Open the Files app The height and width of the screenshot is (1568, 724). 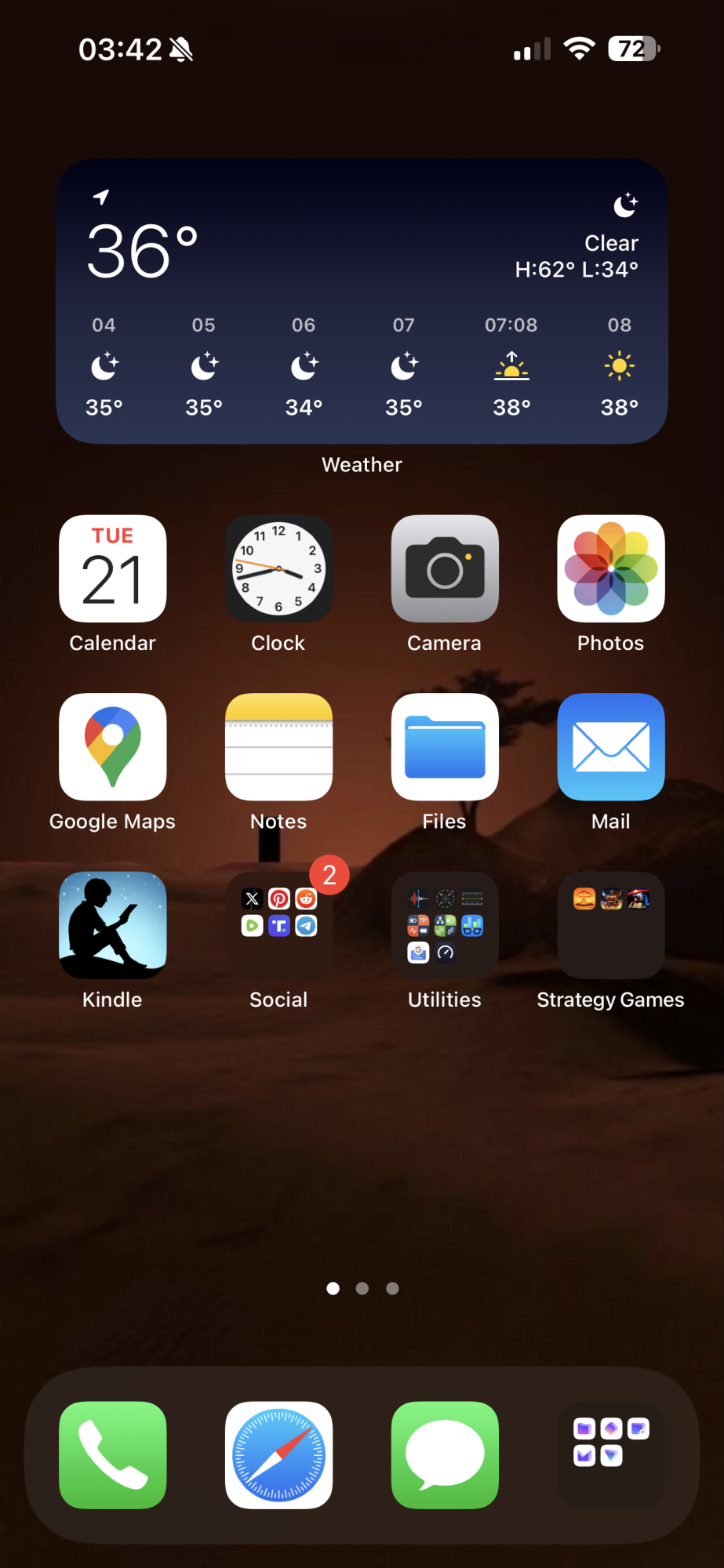[x=445, y=746]
